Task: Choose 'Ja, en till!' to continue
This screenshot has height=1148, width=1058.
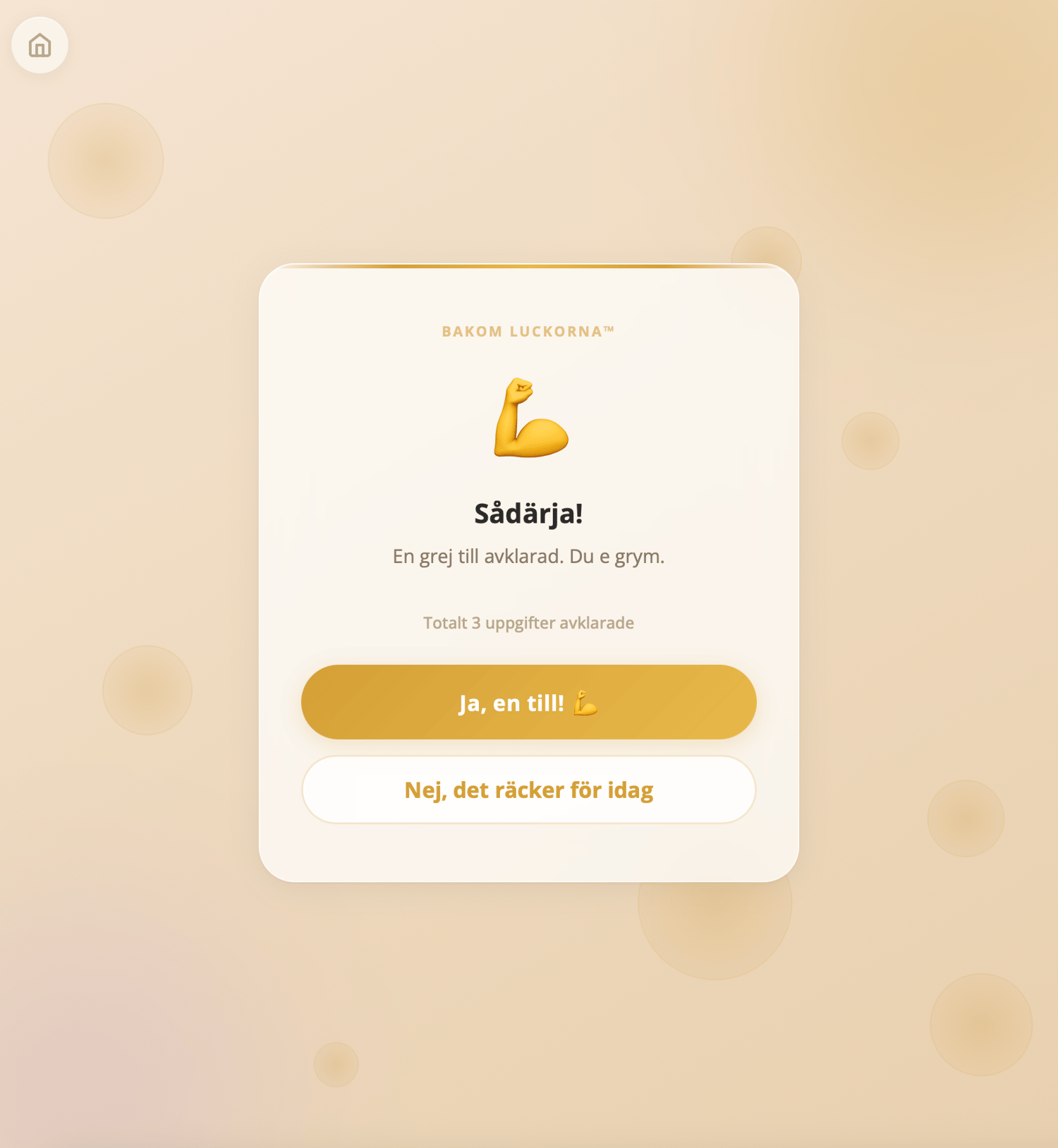Action: pos(528,702)
